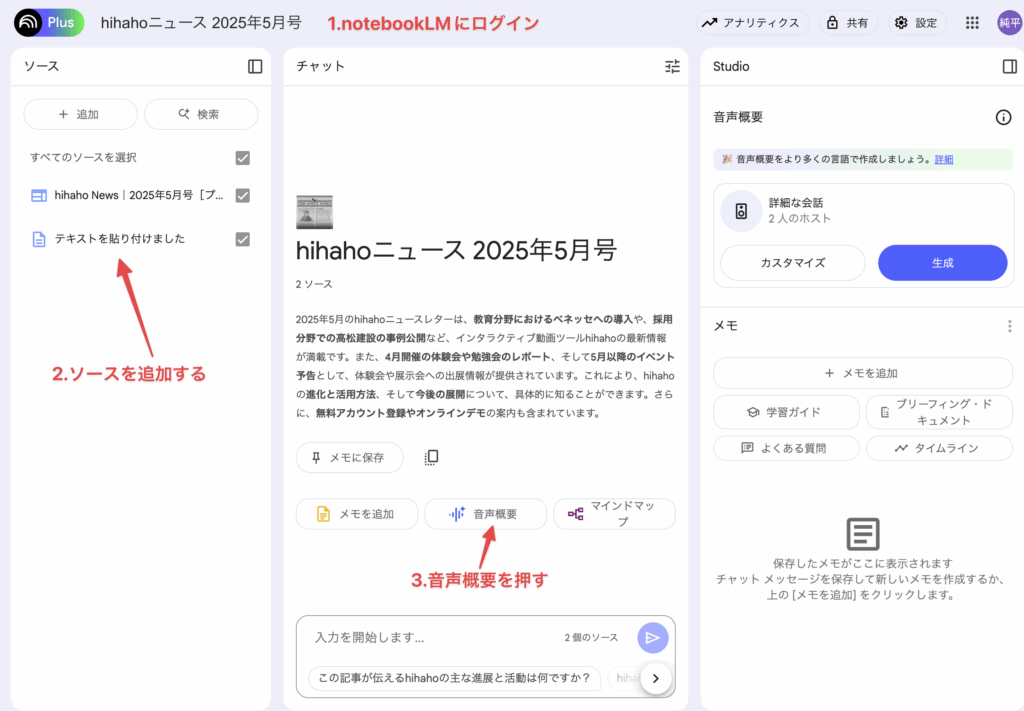Open the Google apps grid
The width and height of the screenshot is (1024, 711).
pyautogui.click(x=972, y=22)
